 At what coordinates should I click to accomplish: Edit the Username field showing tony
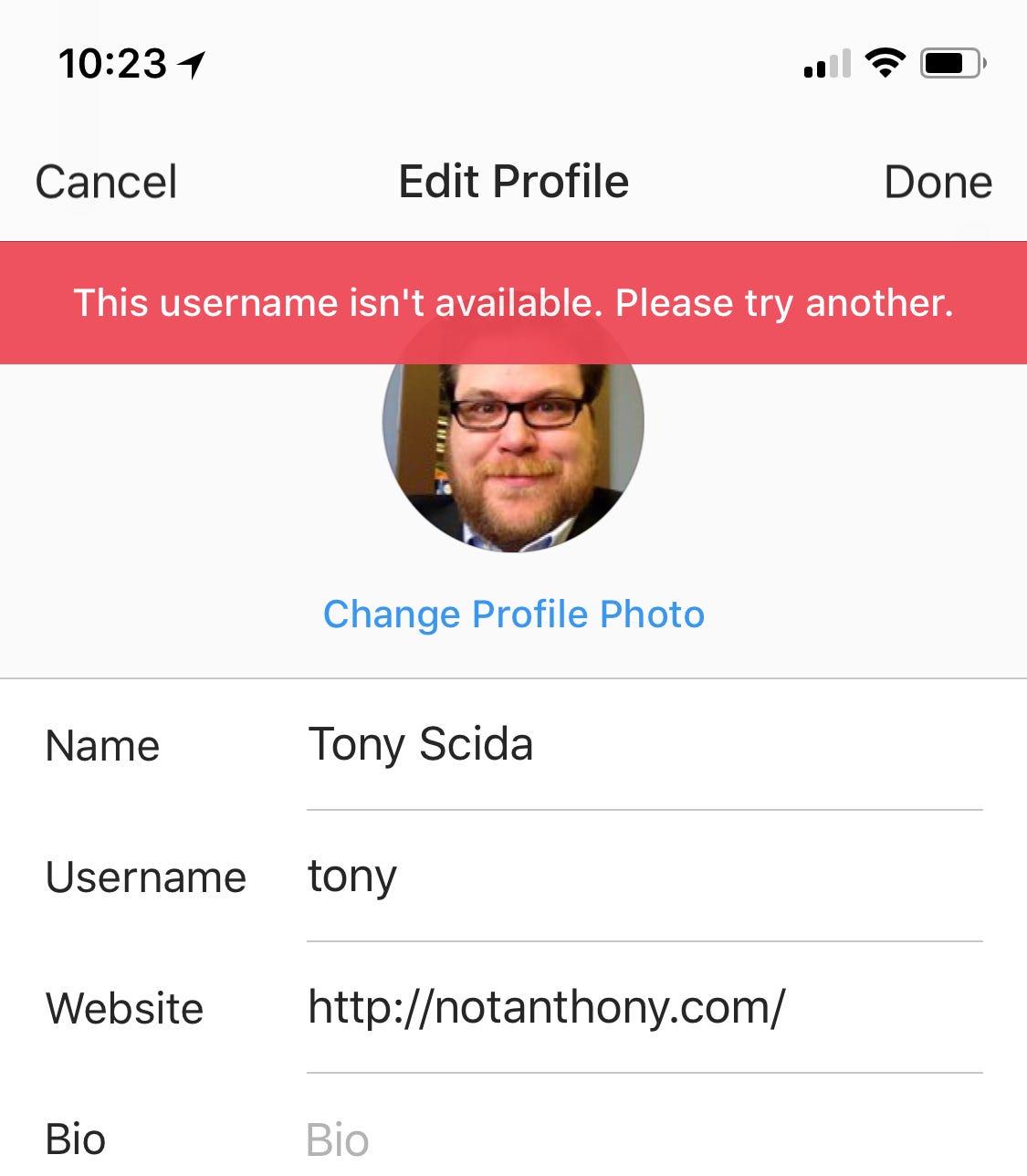644,877
